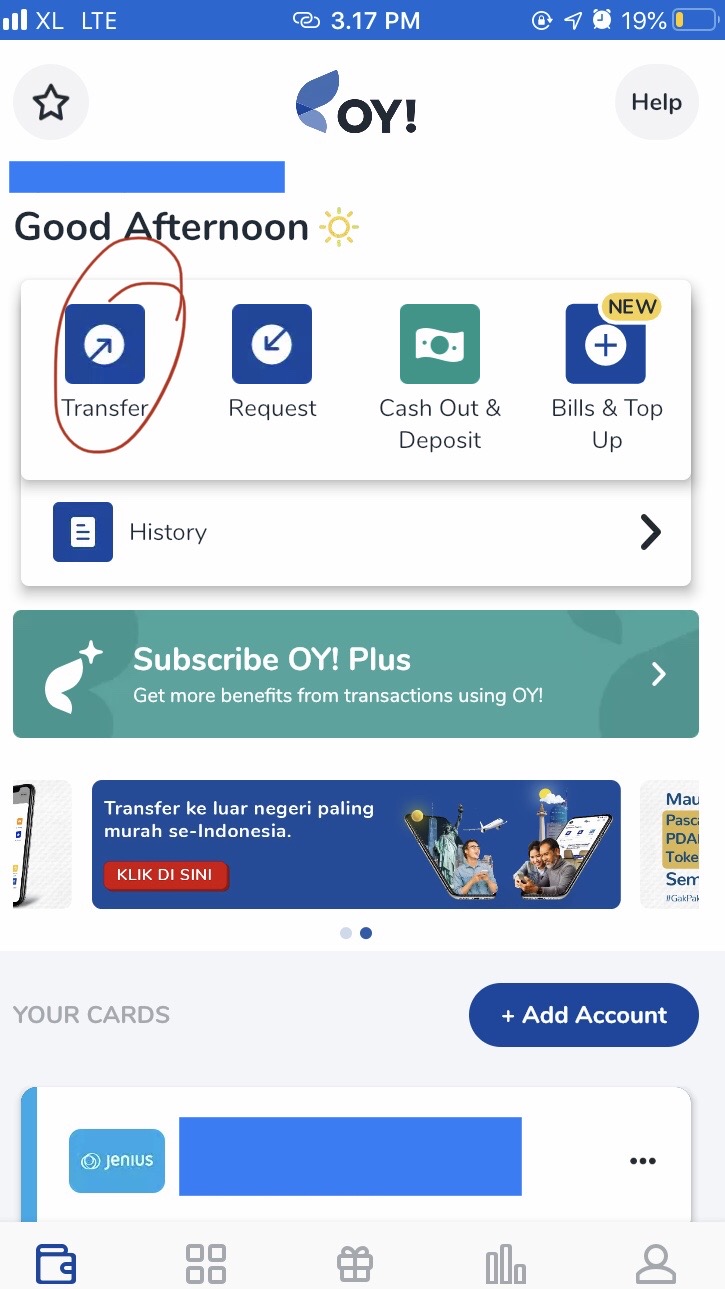This screenshot has width=725, height=1289.
Task: Go to the profile tab
Action: pos(656,1264)
